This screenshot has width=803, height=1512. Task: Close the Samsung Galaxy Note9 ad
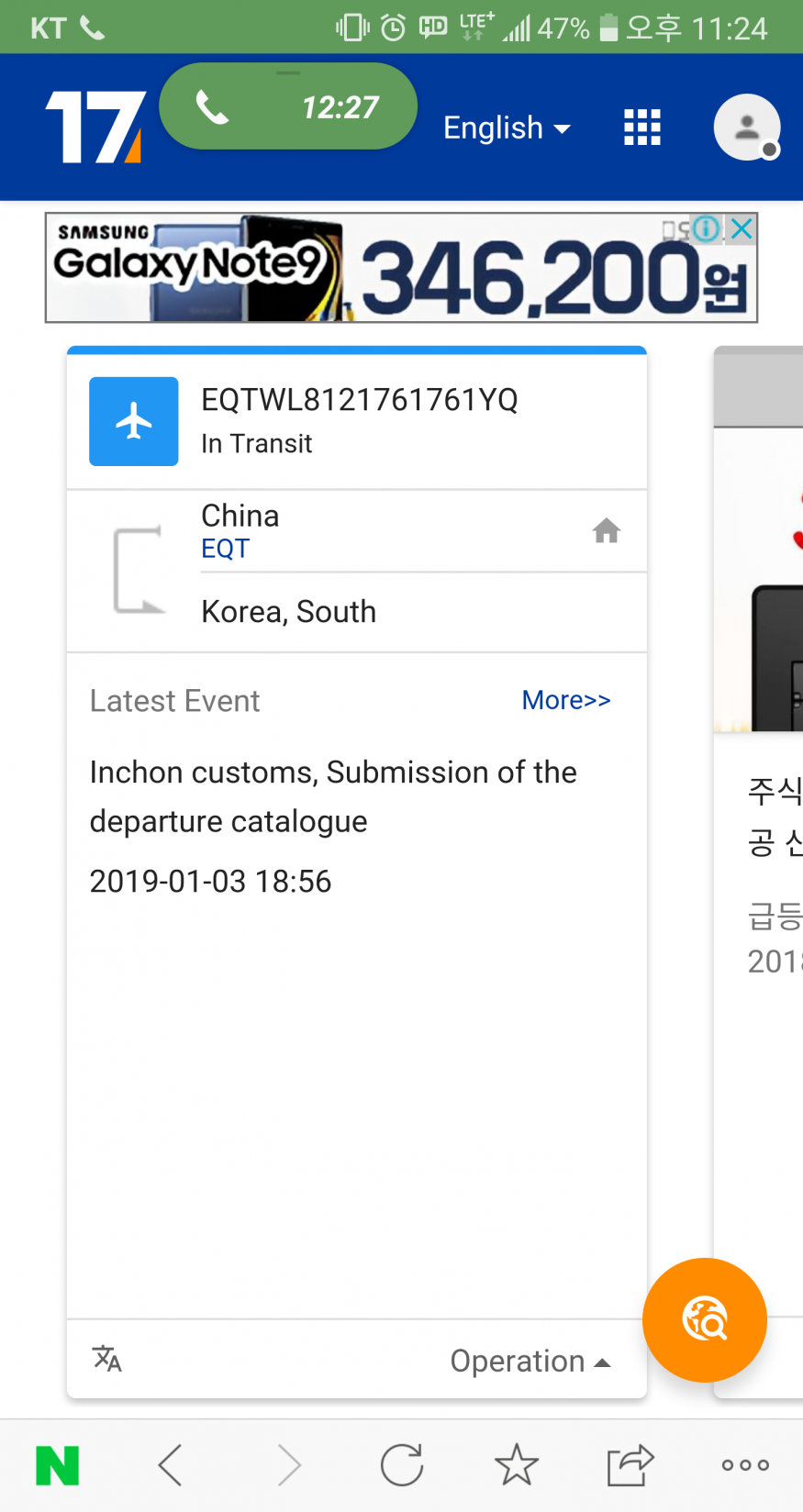[x=742, y=228]
